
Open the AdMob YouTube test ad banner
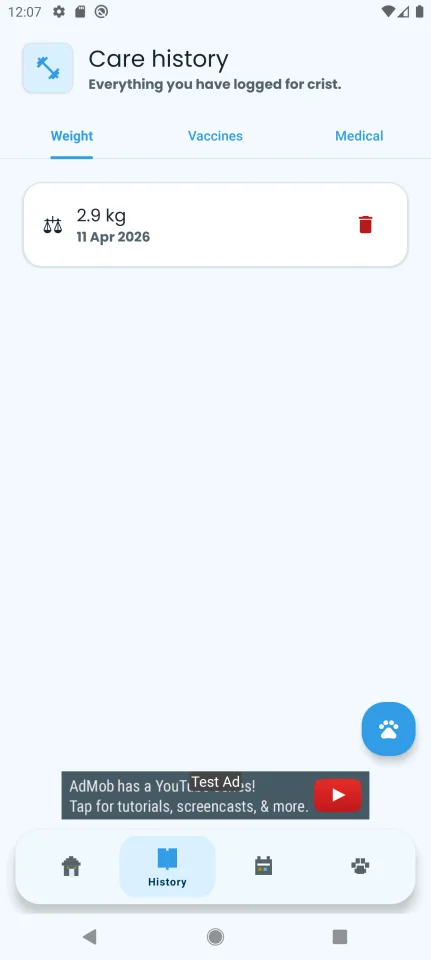pyautogui.click(x=216, y=795)
